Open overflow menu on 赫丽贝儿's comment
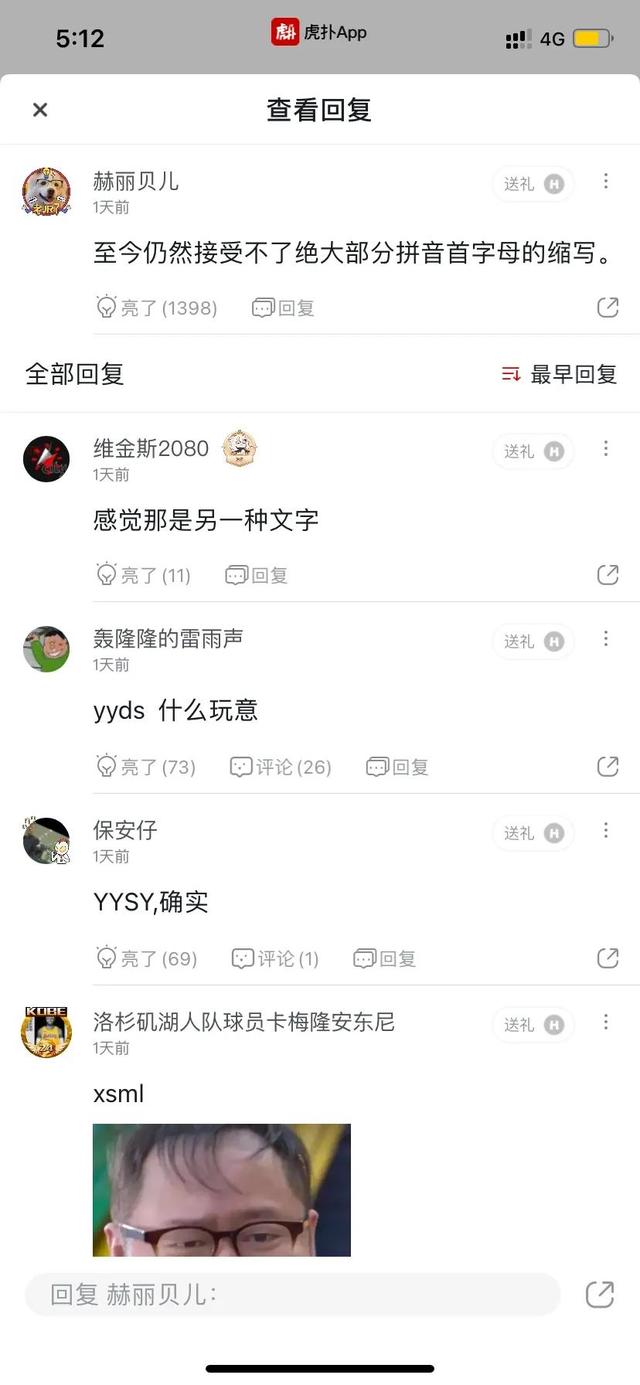The image size is (640, 1385). pos(606,181)
